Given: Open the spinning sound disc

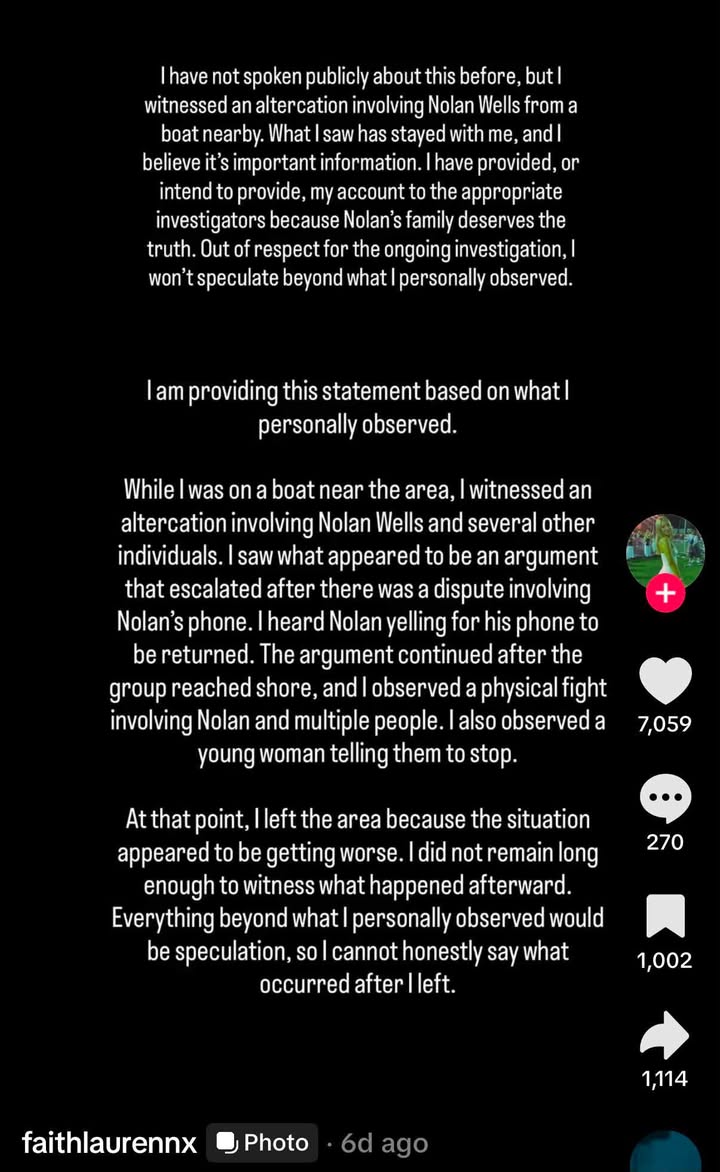Looking at the screenshot, I should click(665, 1152).
